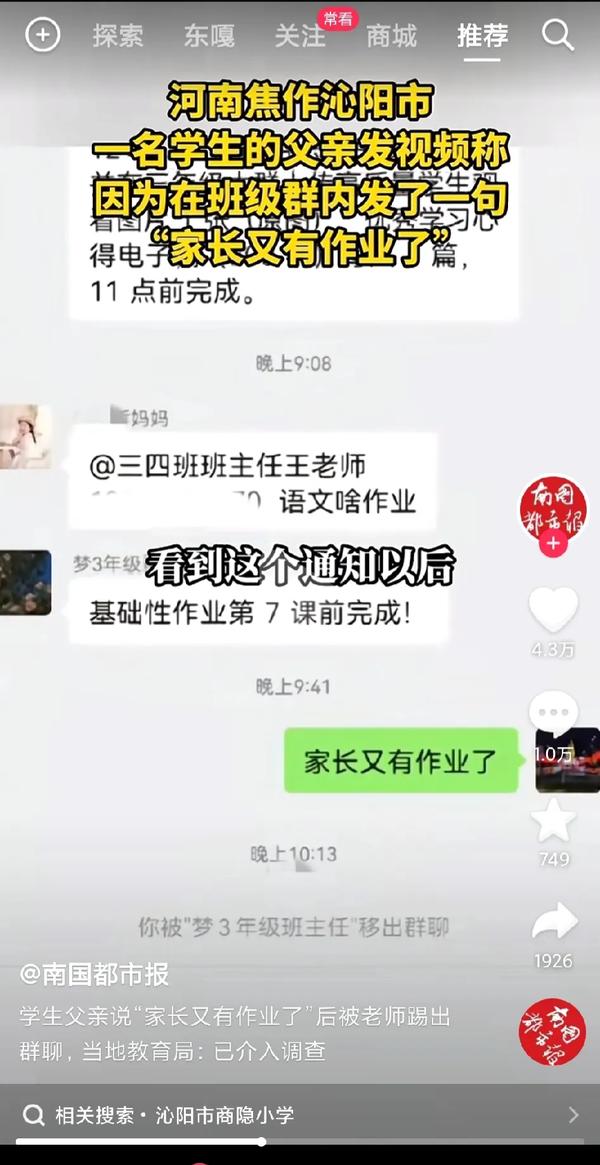Open the search magnifier icon
The width and height of the screenshot is (600, 1165).
(557, 36)
